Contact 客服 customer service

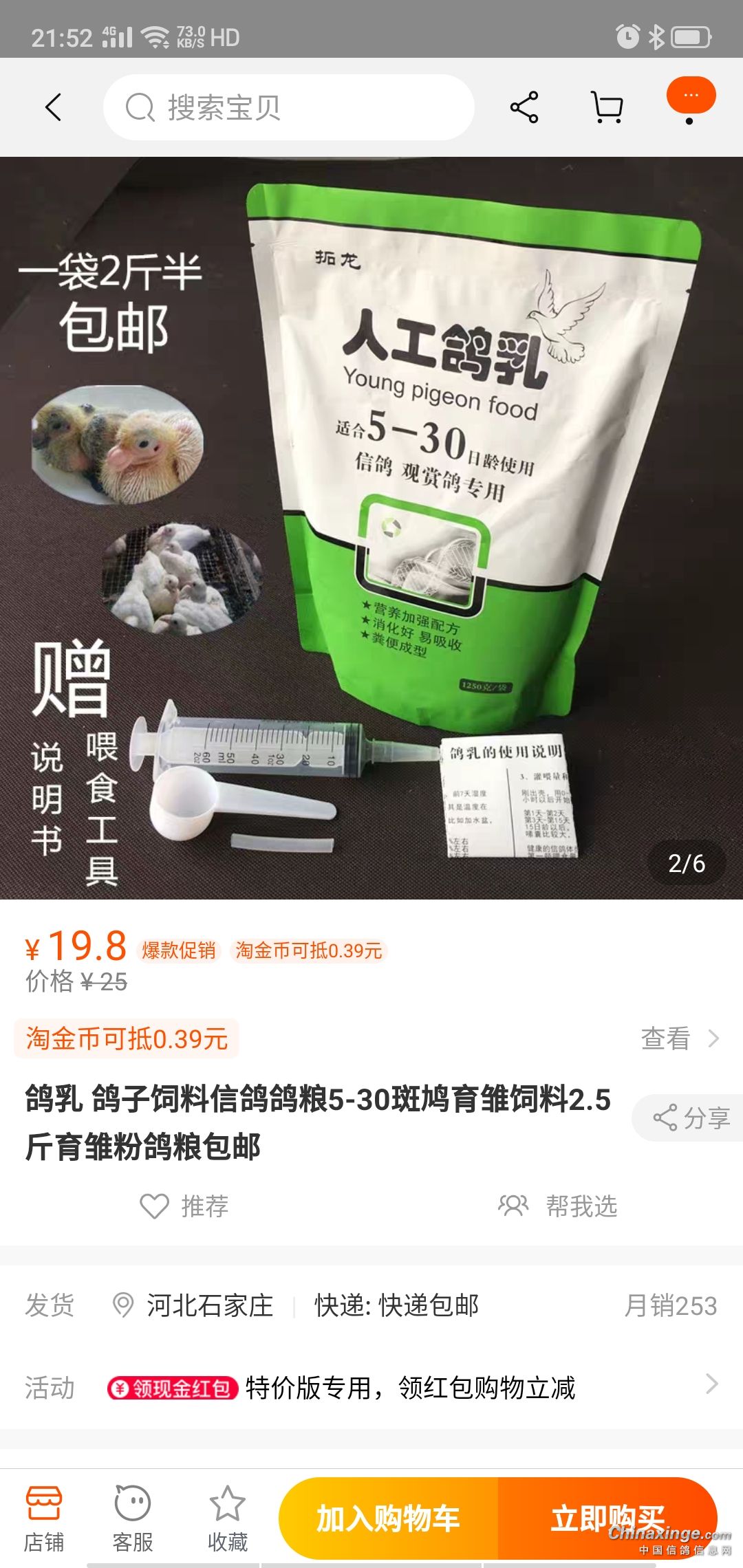(133, 1518)
